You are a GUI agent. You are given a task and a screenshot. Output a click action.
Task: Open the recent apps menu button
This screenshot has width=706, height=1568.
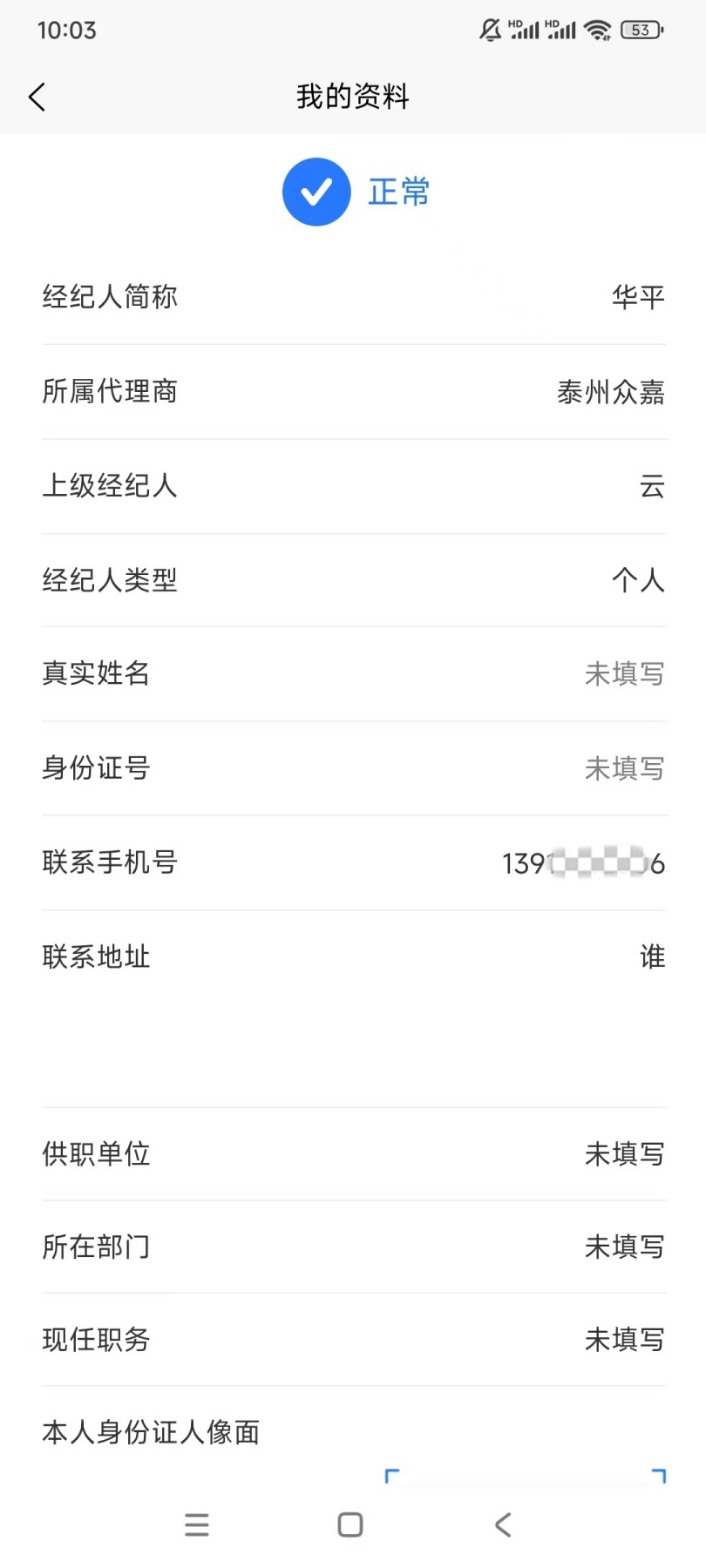click(x=197, y=1524)
